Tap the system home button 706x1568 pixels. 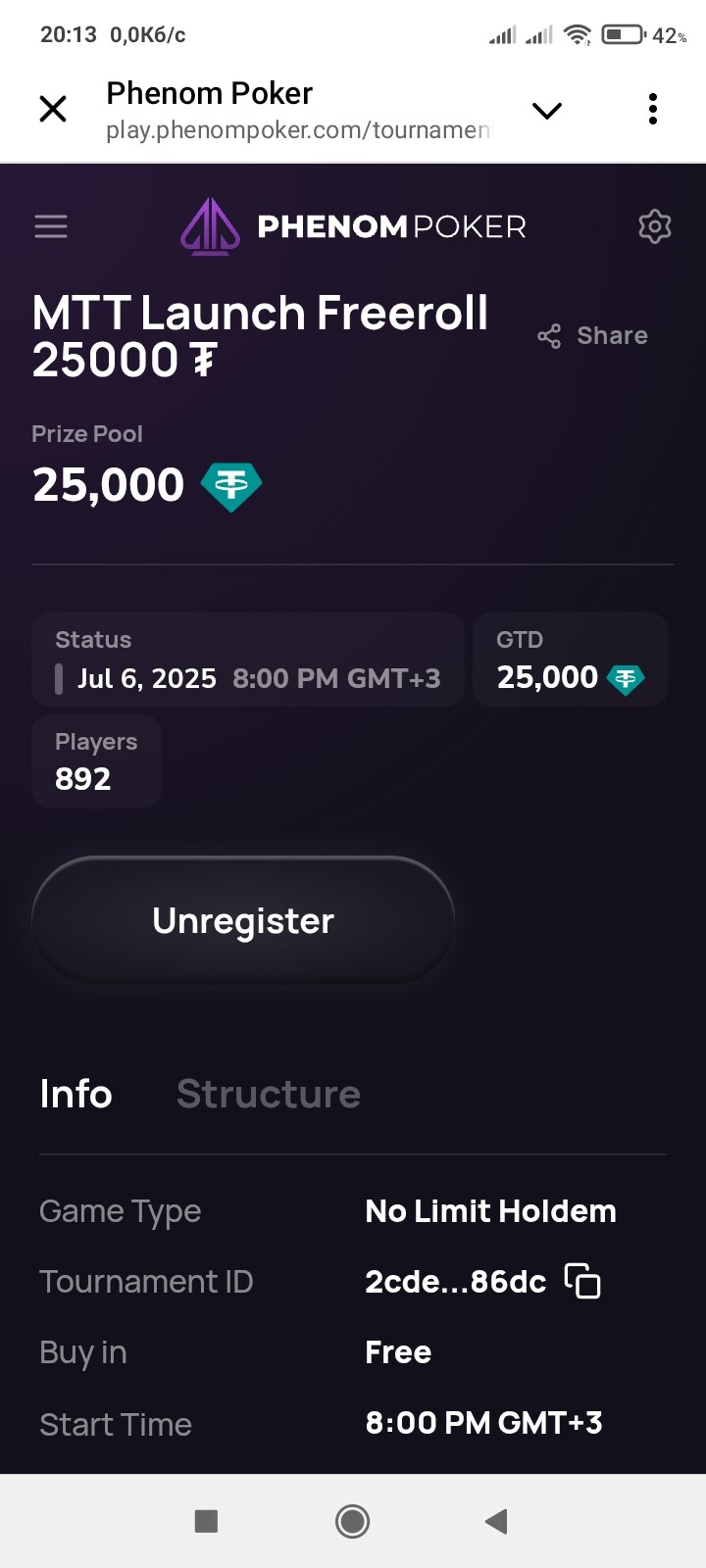coord(352,1521)
